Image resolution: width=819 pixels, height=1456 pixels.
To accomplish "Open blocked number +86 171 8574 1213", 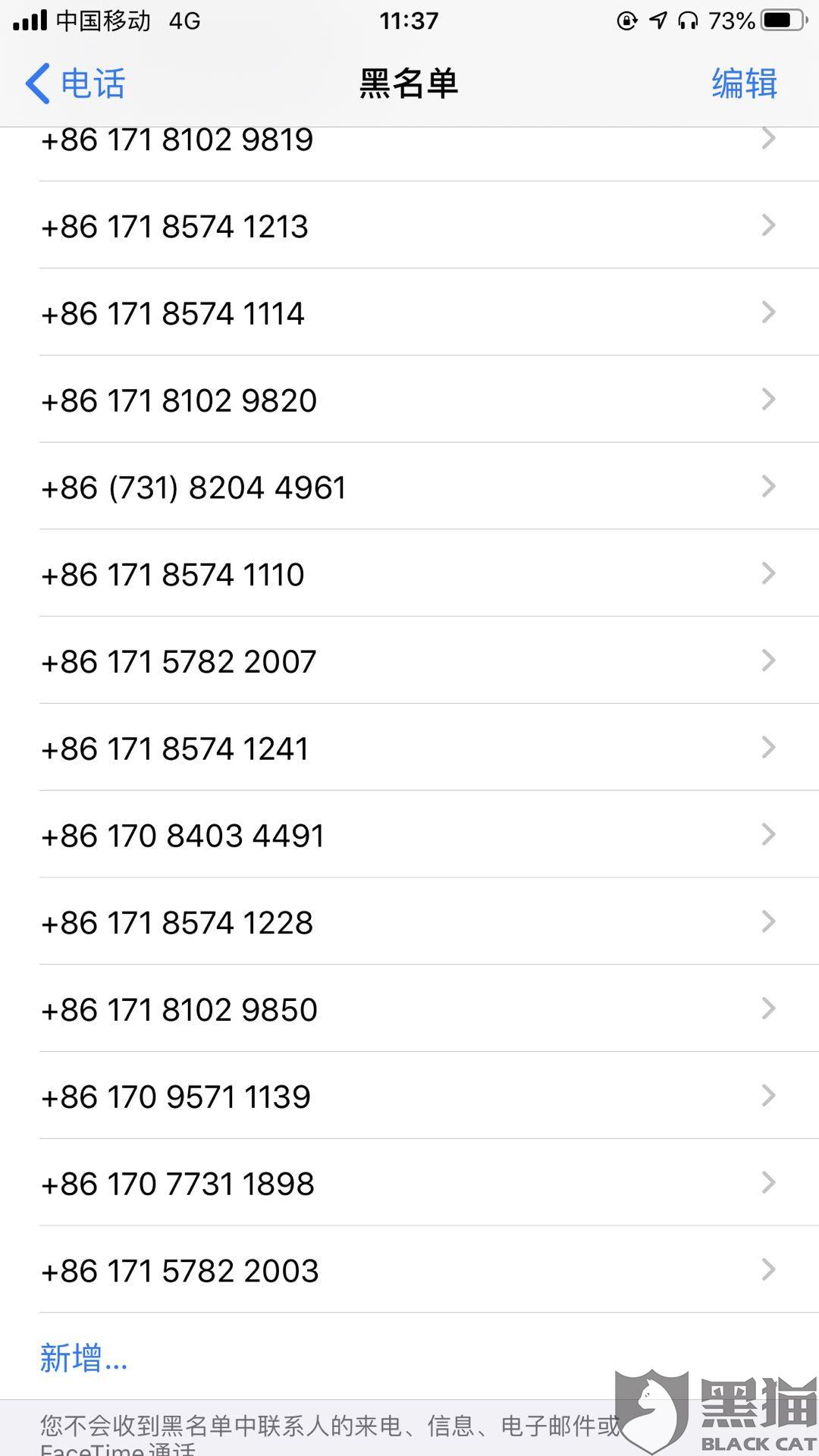I will pyautogui.click(x=409, y=225).
